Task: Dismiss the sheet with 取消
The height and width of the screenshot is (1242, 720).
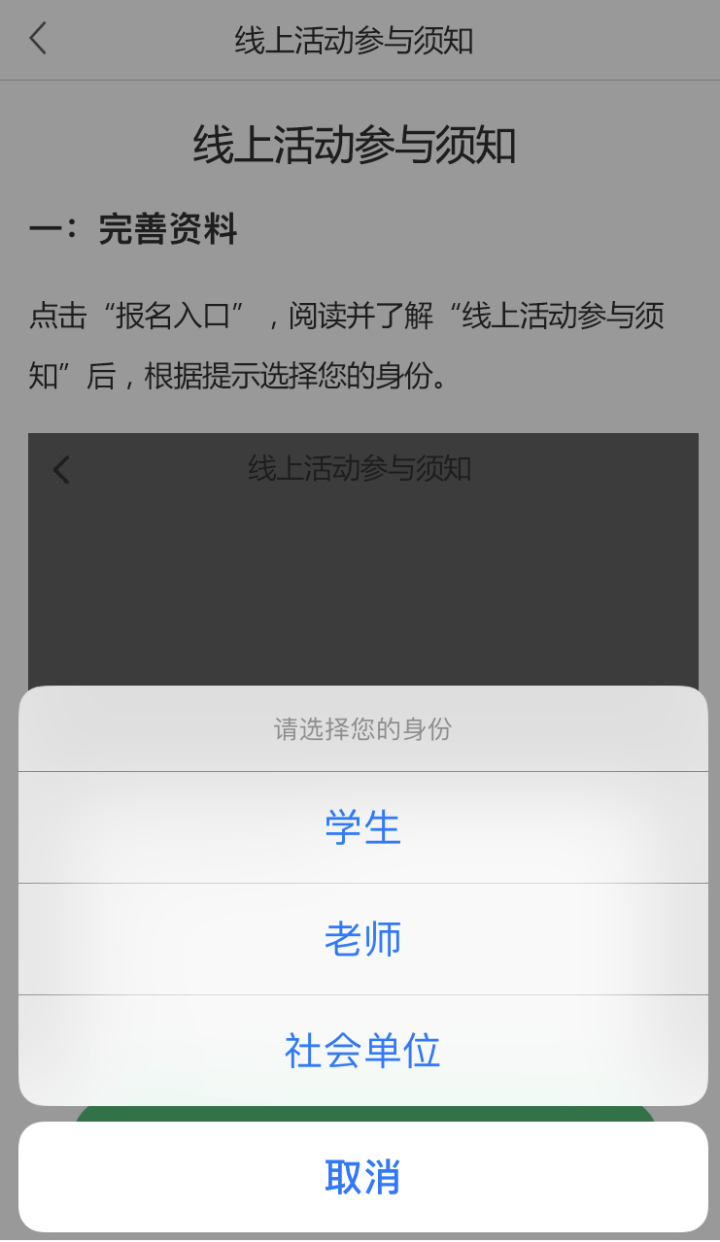Action: [x=362, y=1177]
